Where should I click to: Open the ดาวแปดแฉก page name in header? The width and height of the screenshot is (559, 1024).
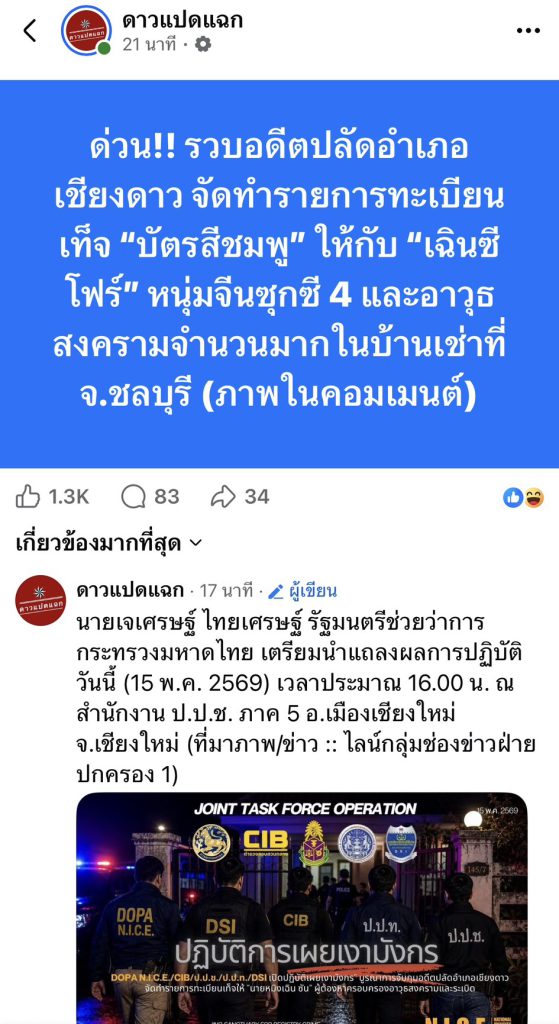182,20
